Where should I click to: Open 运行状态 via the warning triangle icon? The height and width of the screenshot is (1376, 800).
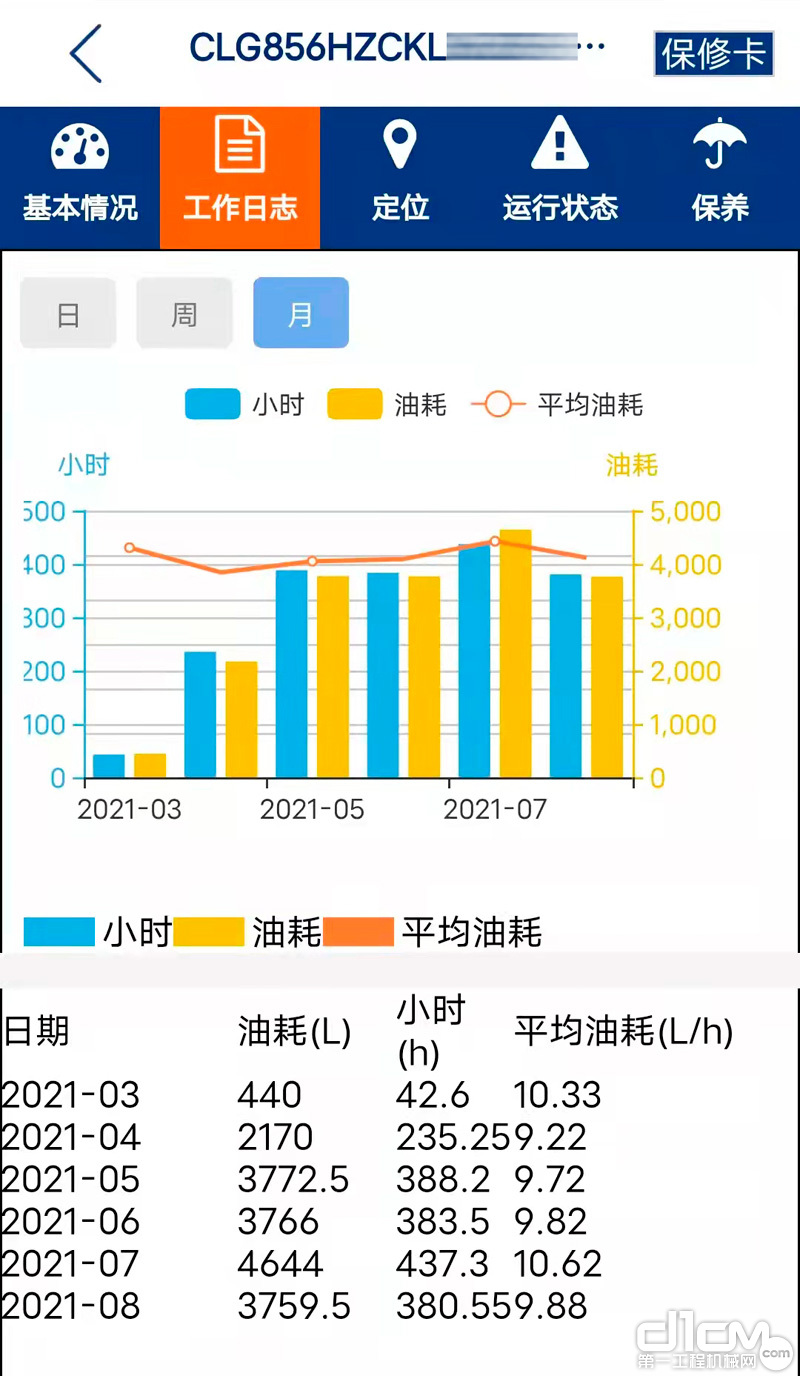tap(559, 145)
